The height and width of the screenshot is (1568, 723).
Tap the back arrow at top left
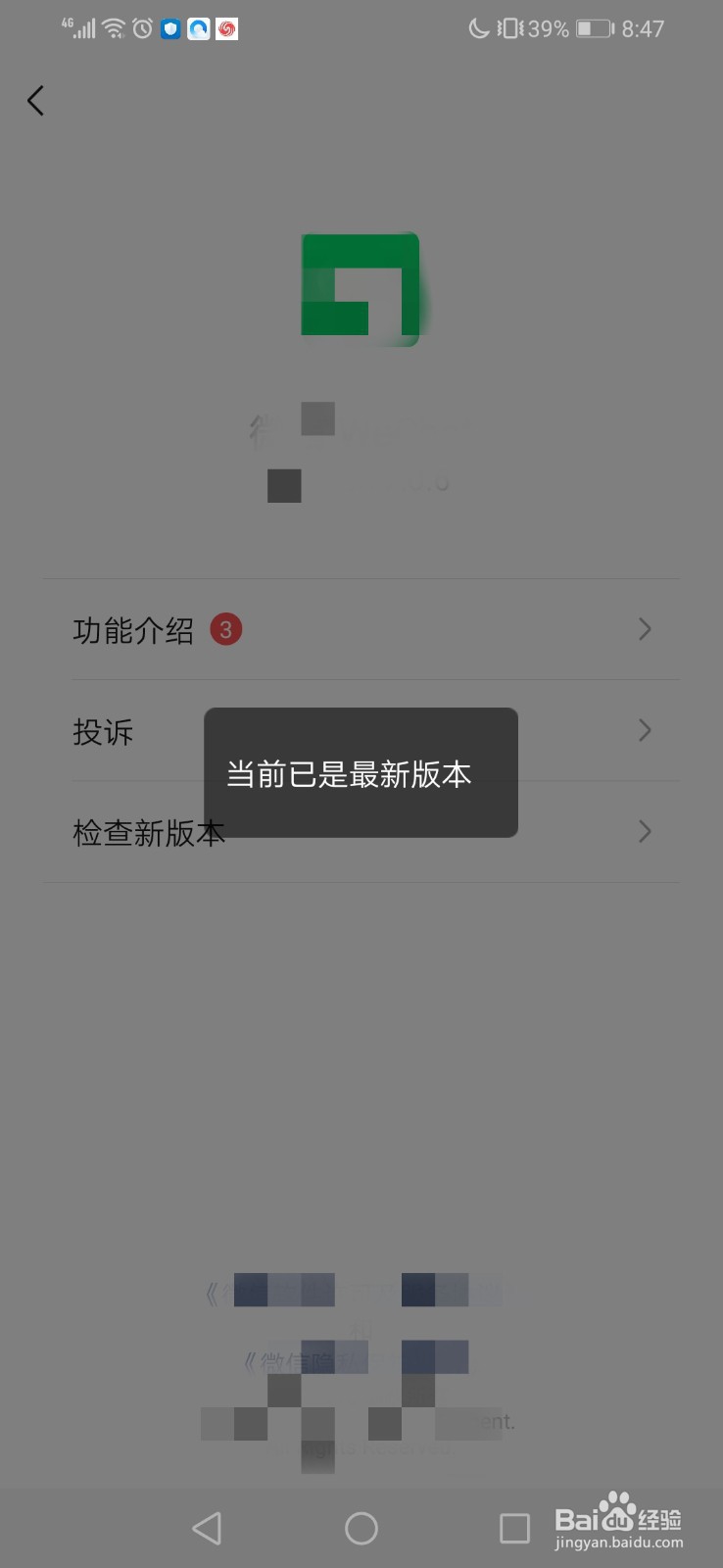tap(36, 100)
